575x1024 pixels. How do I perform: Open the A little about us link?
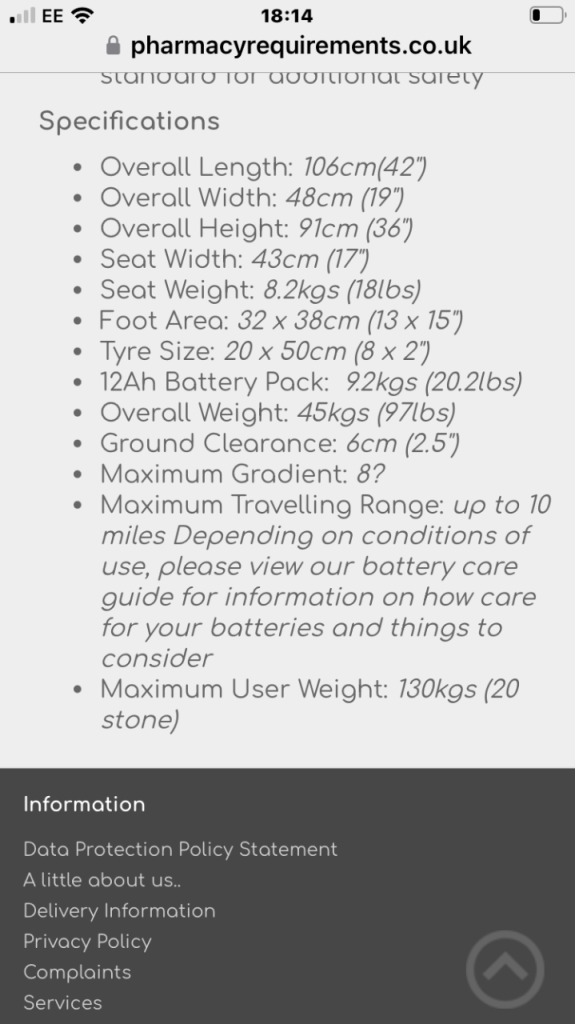102,880
